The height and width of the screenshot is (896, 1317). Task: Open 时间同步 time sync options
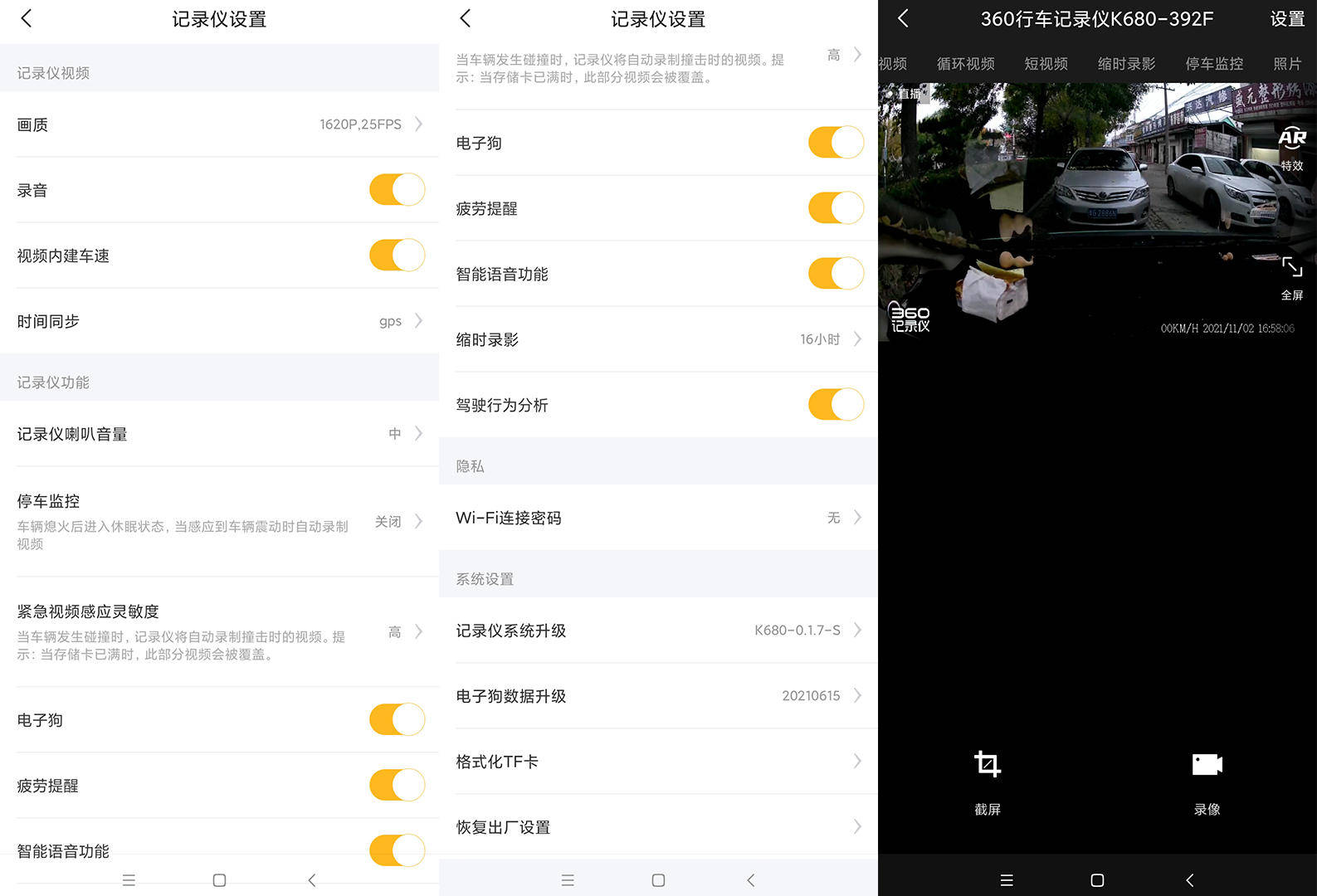219,321
